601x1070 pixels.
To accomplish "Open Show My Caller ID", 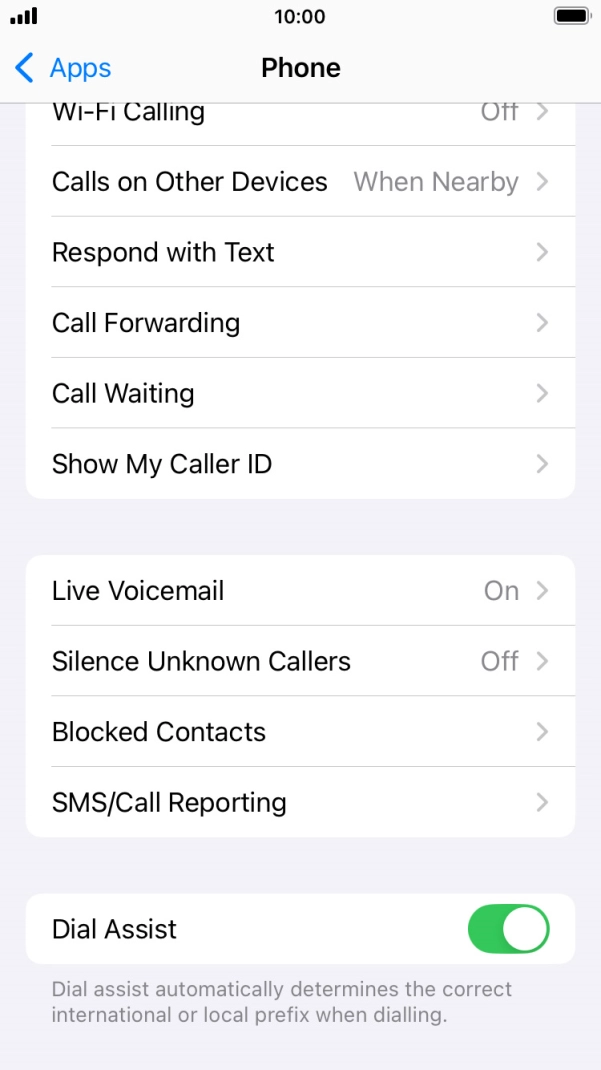I will pyautogui.click(x=300, y=464).
